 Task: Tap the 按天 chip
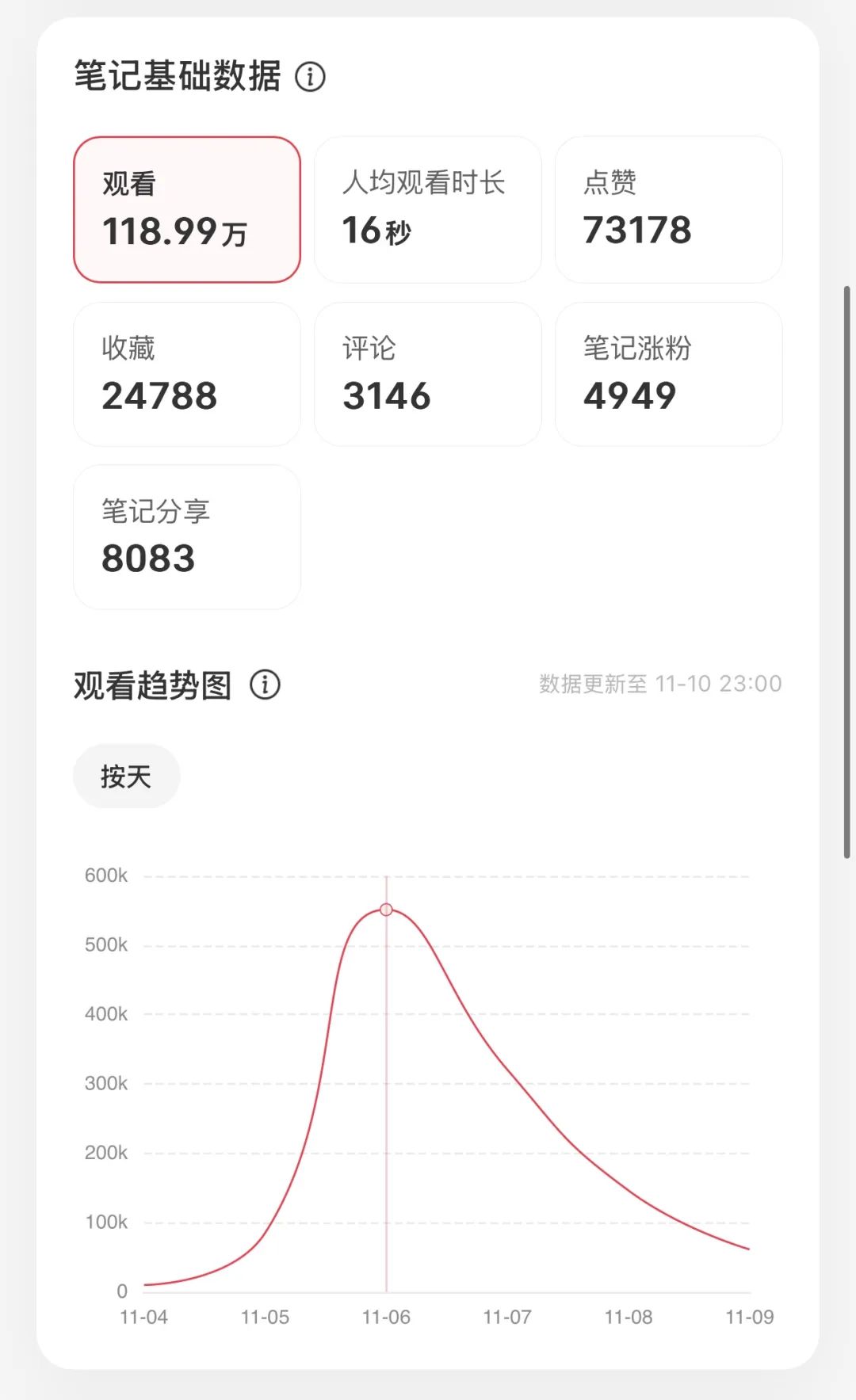(126, 776)
